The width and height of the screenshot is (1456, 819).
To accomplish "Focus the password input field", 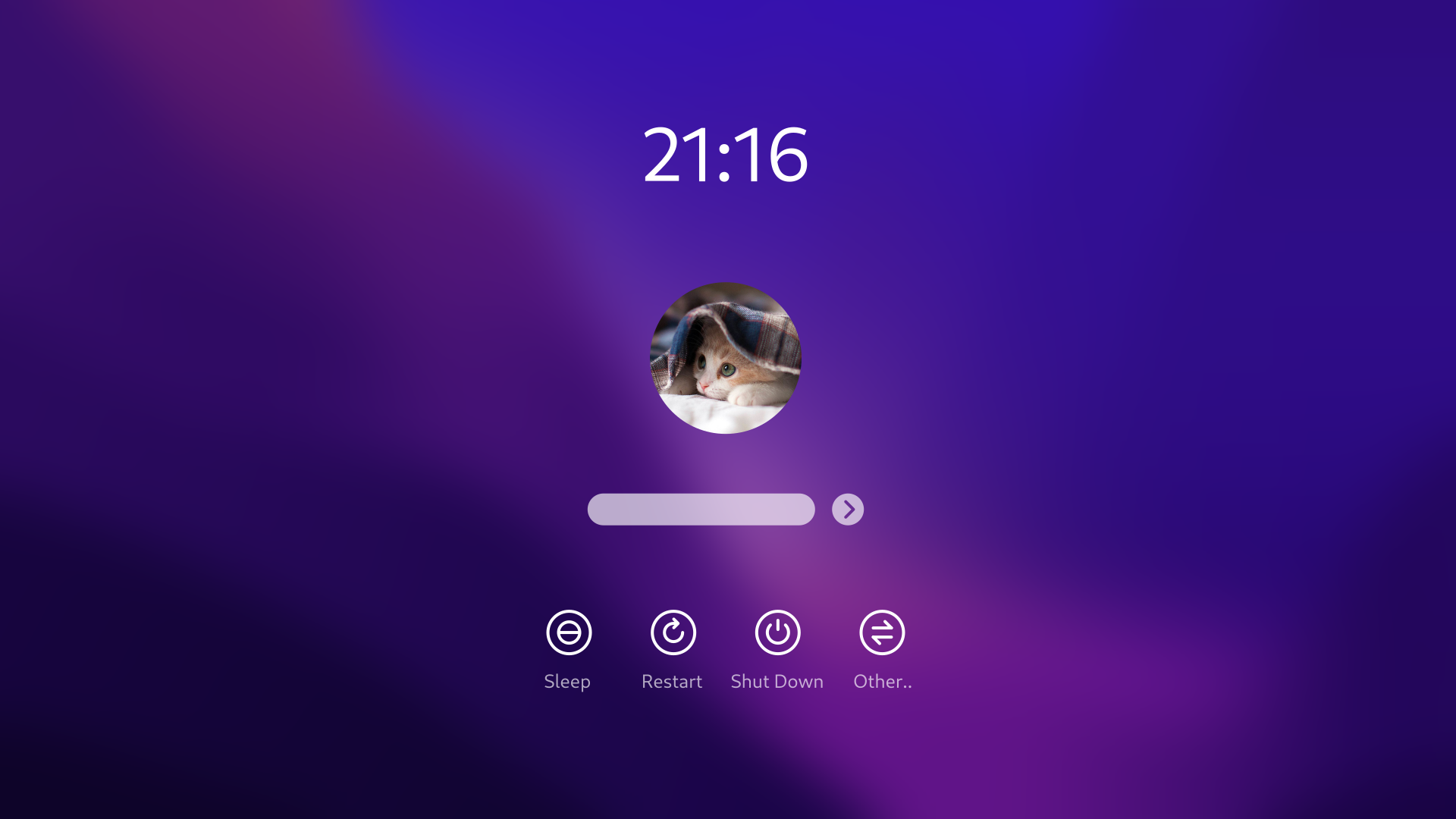I will click(701, 510).
